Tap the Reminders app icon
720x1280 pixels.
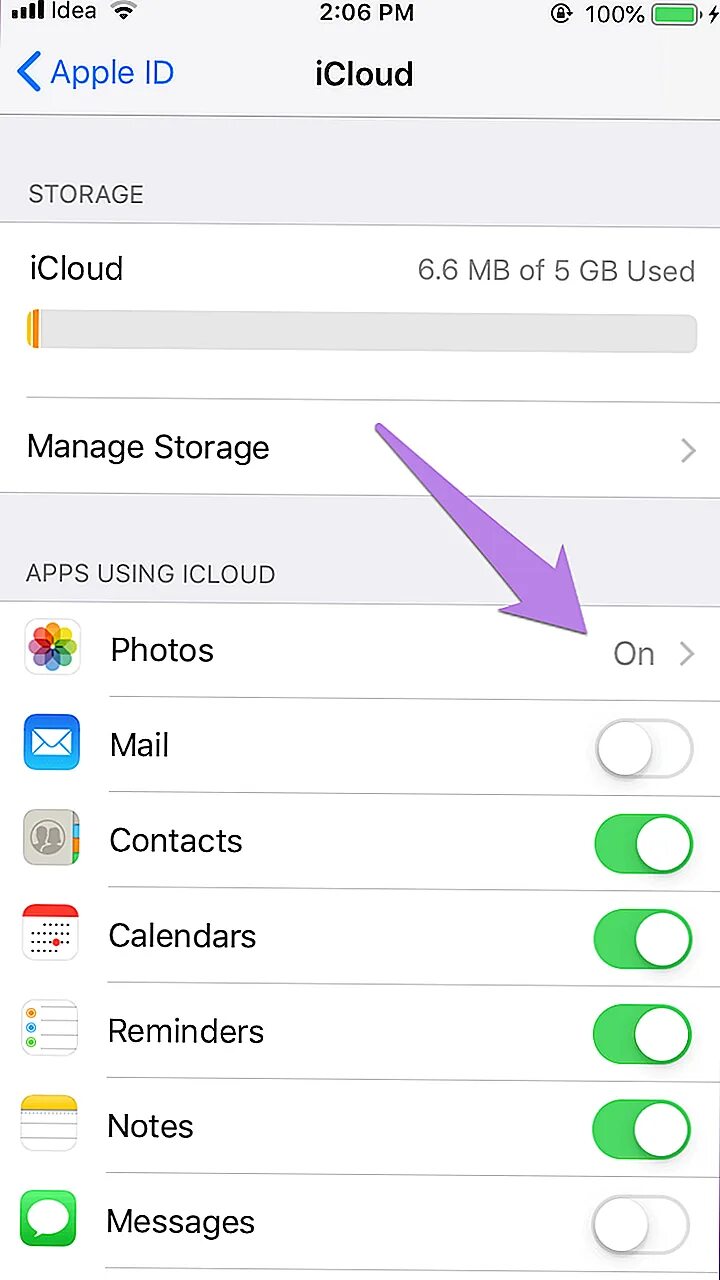[51, 1029]
